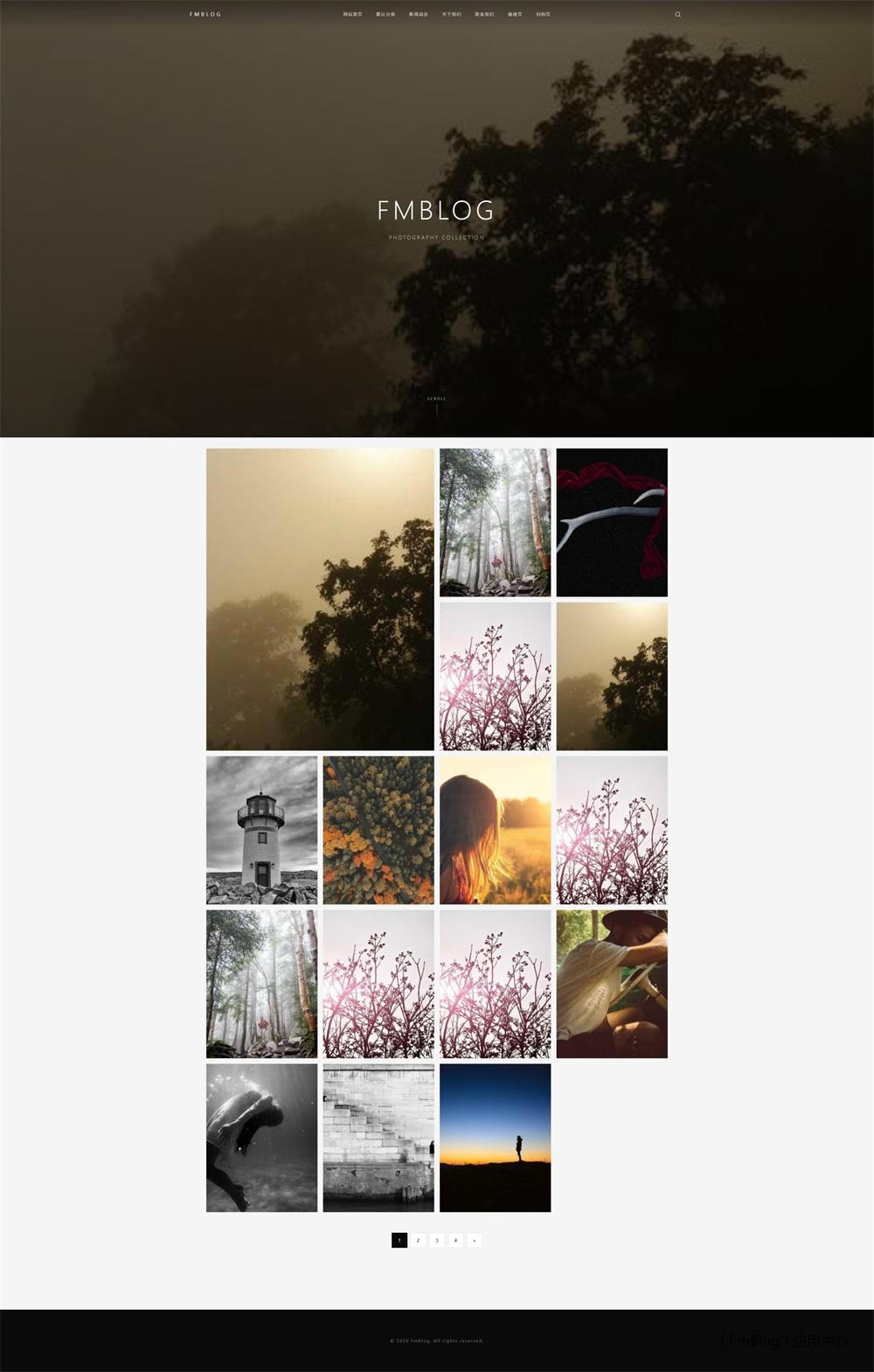Go to page 2 of the gallery
Screen dimensions: 874x1372
(419, 1240)
